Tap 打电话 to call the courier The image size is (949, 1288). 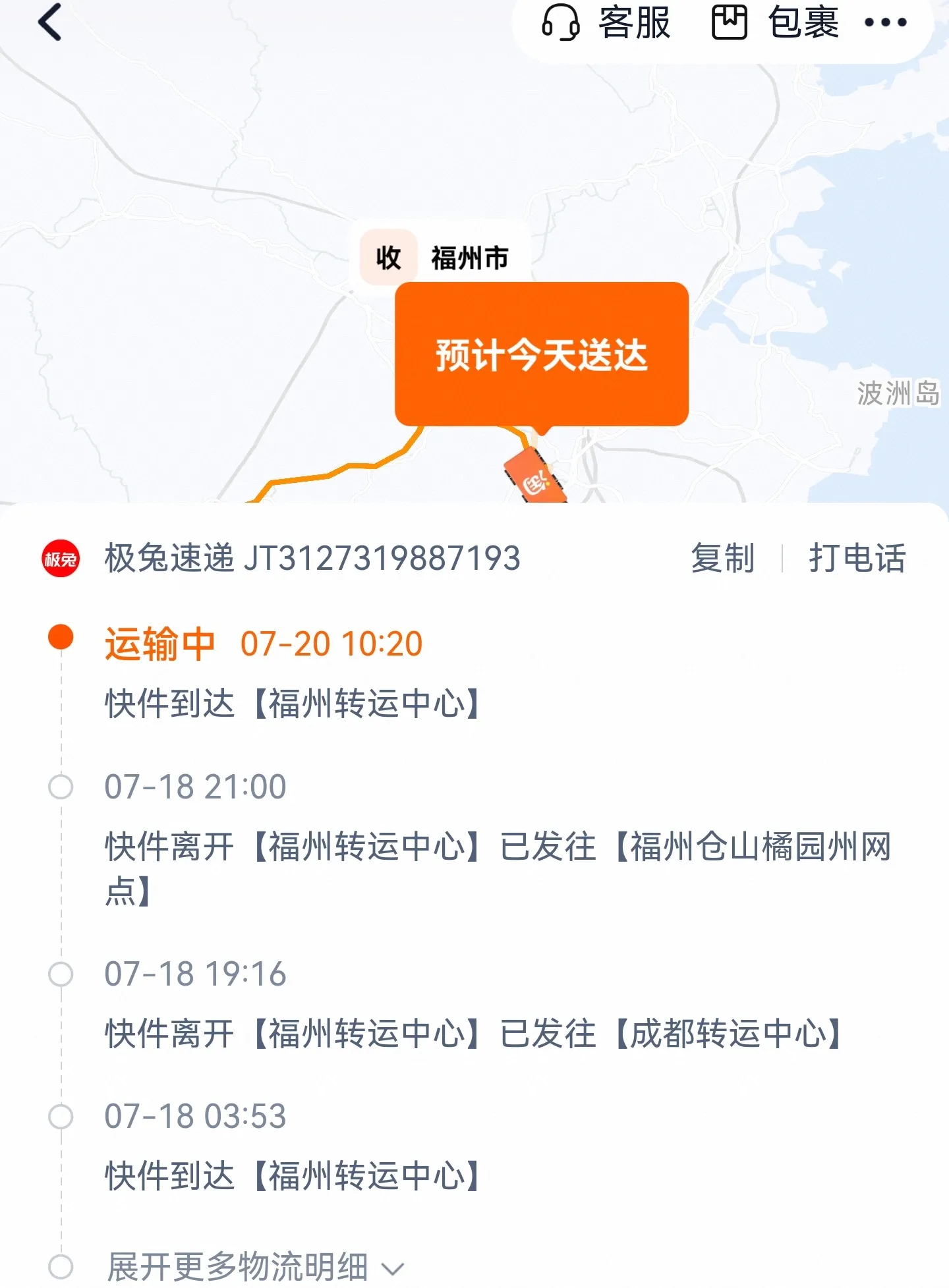point(857,558)
